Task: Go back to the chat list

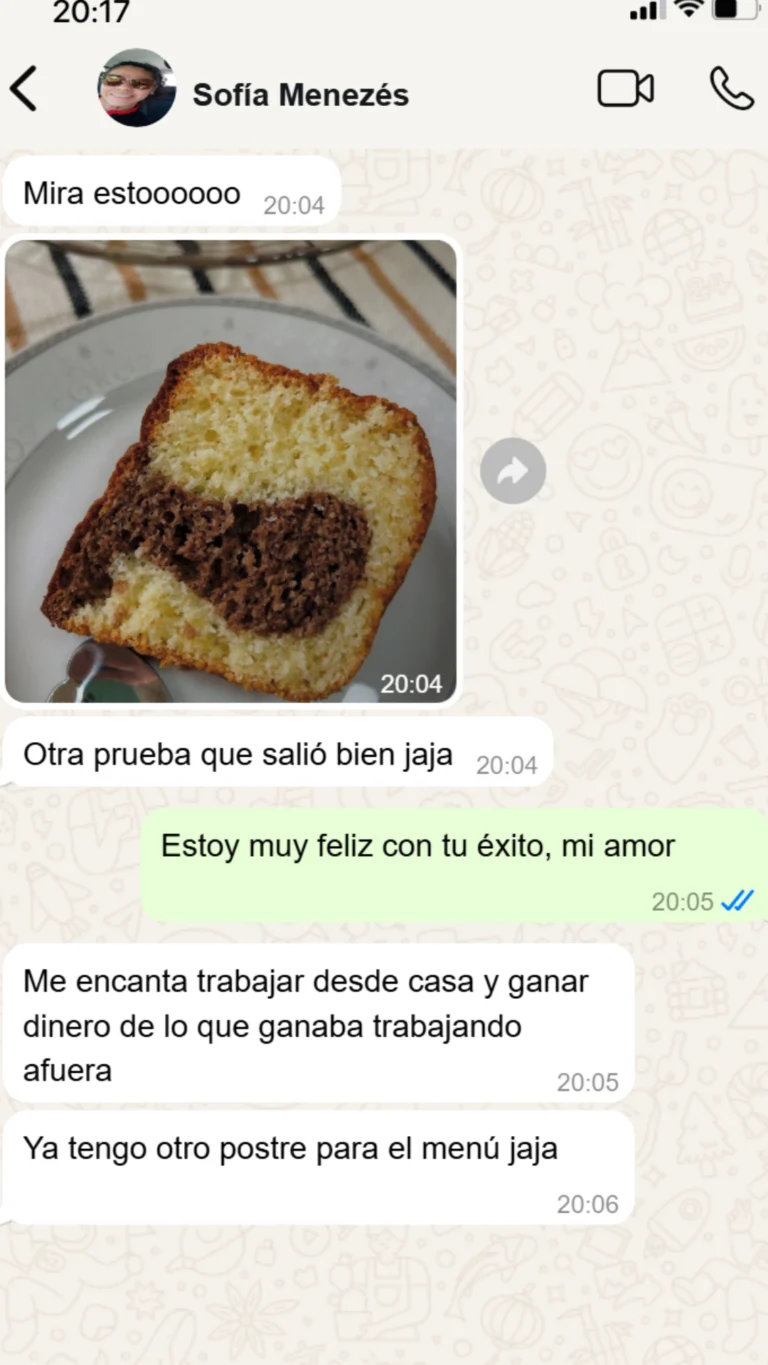Action: point(24,89)
